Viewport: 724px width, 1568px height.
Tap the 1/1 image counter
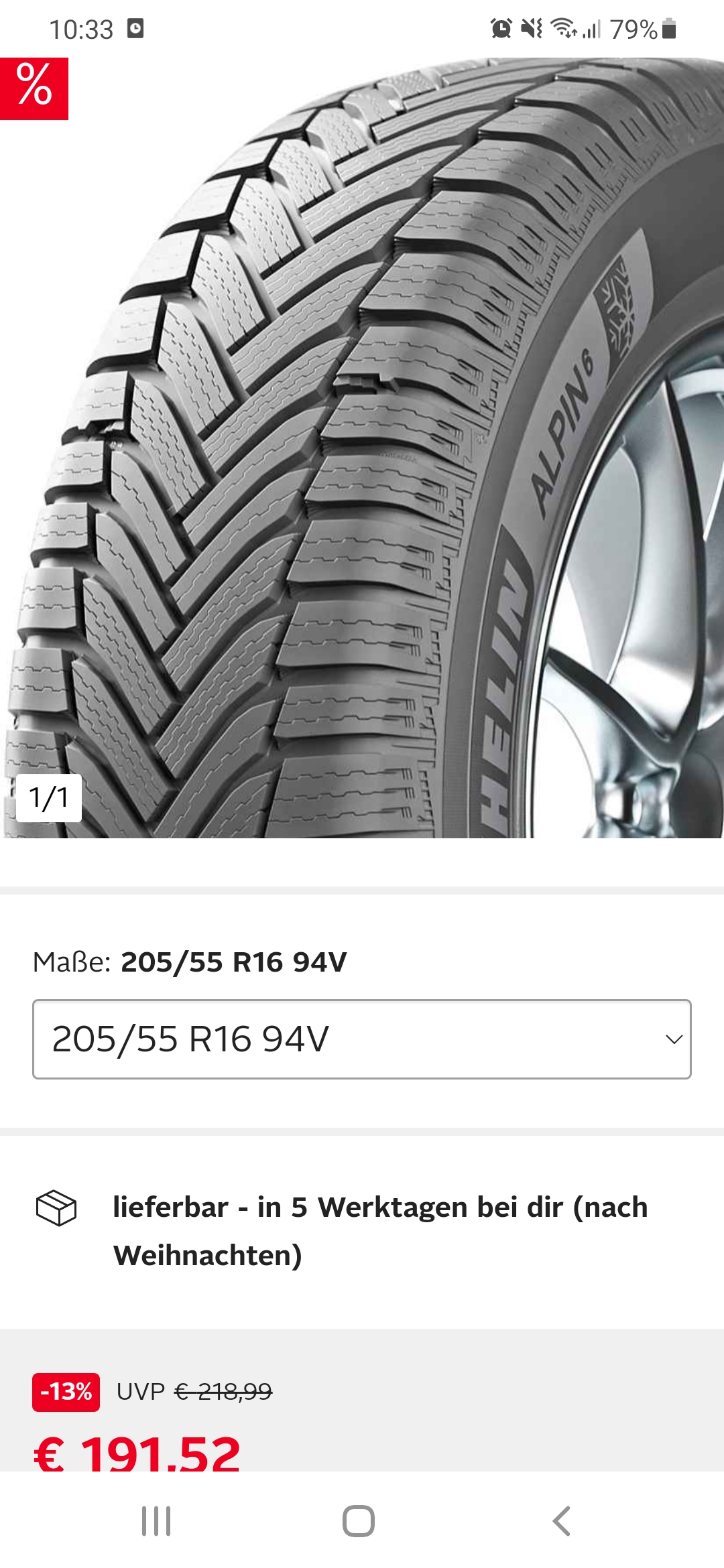50,799
